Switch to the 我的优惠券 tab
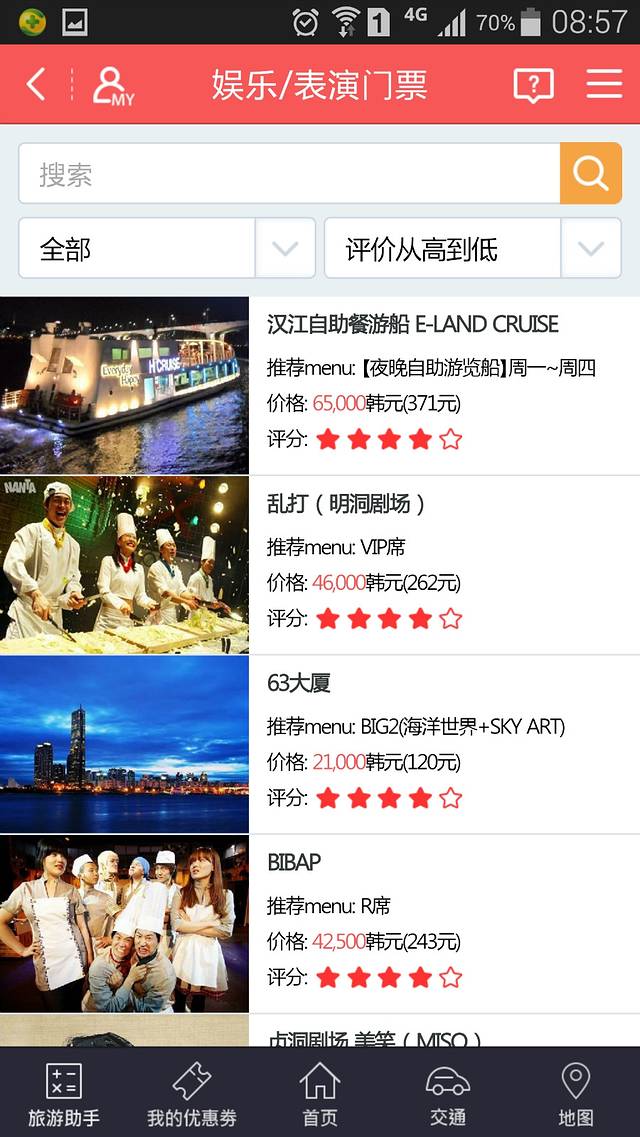The image size is (640, 1137). [191, 1093]
